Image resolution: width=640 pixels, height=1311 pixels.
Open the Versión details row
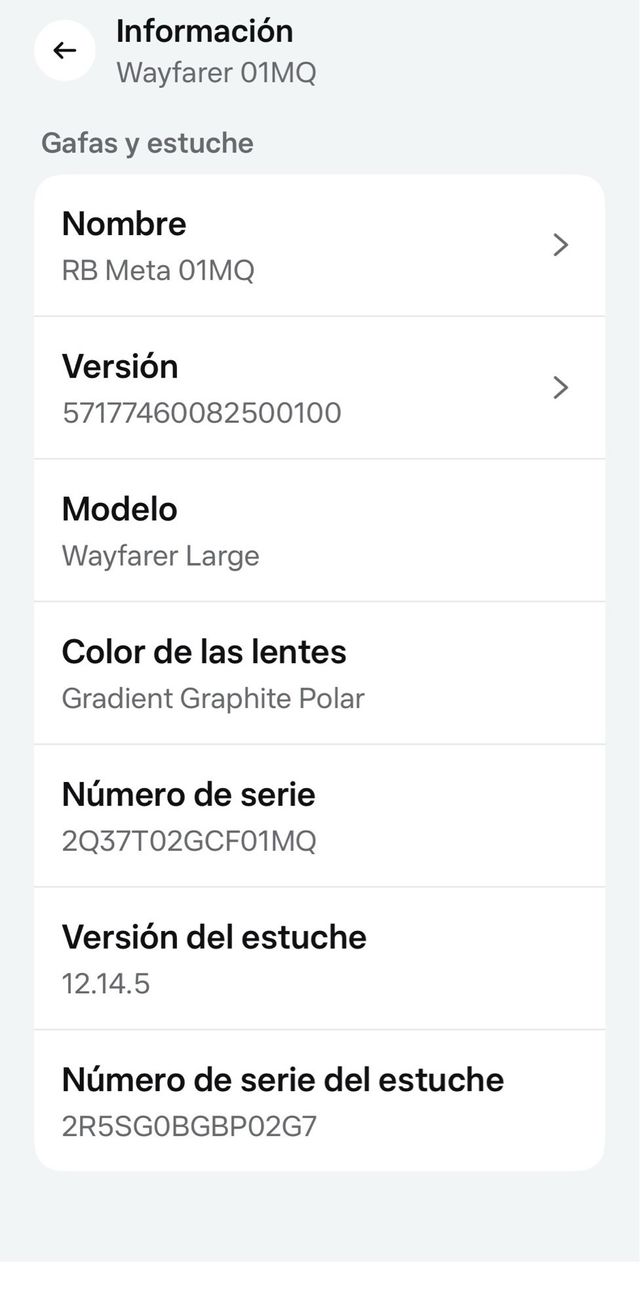tap(319, 388)
